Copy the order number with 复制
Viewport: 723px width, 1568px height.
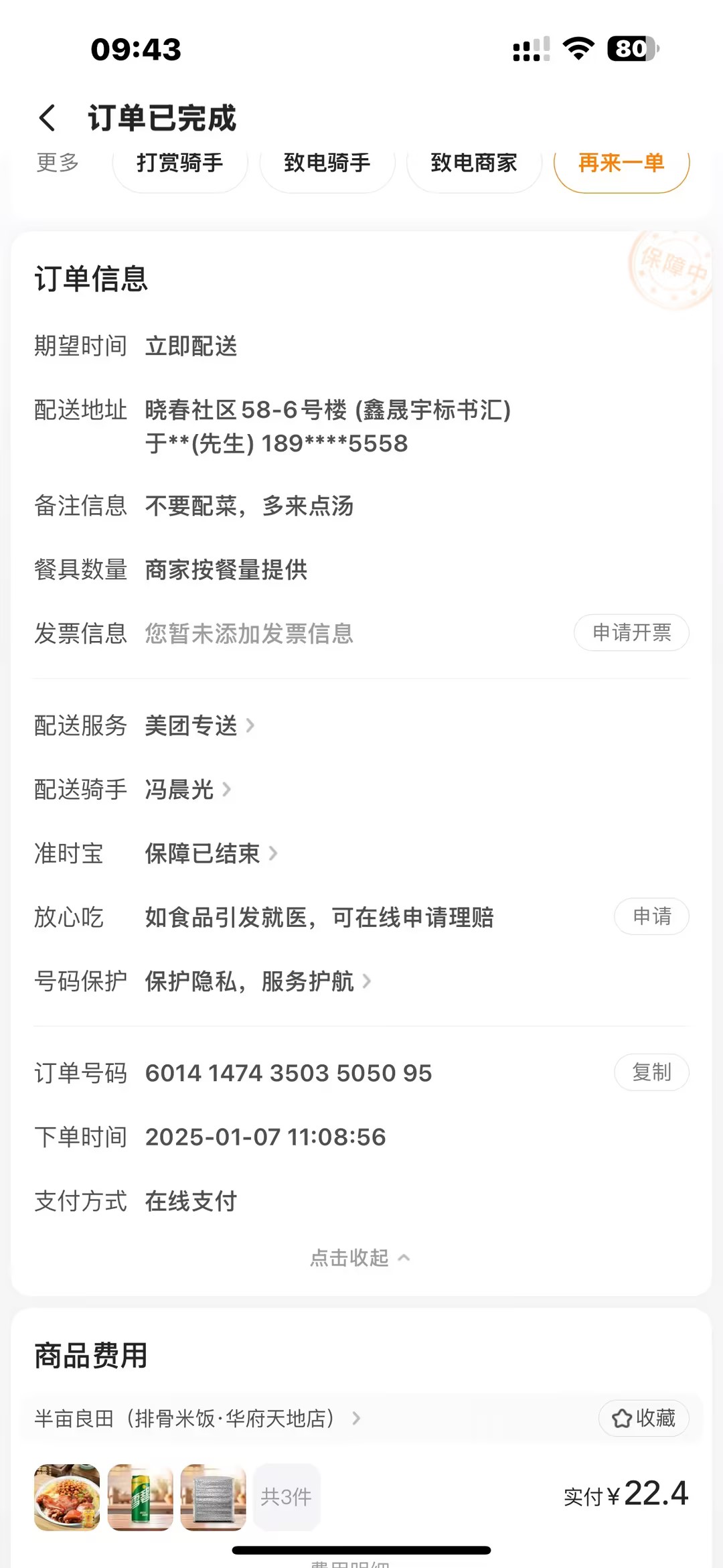tap(651, 1072)
